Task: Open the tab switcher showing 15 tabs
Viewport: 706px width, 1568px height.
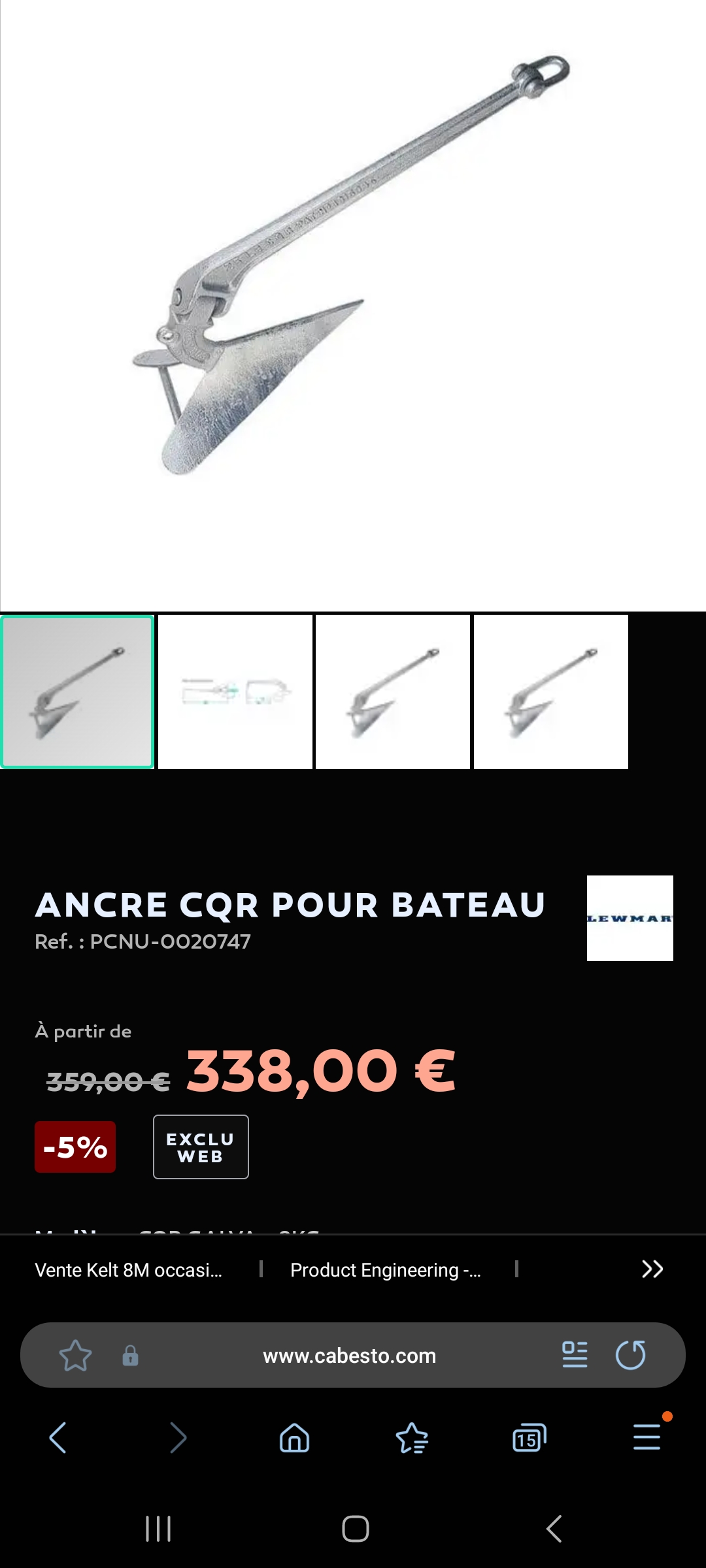Action: click(529, 1438)
